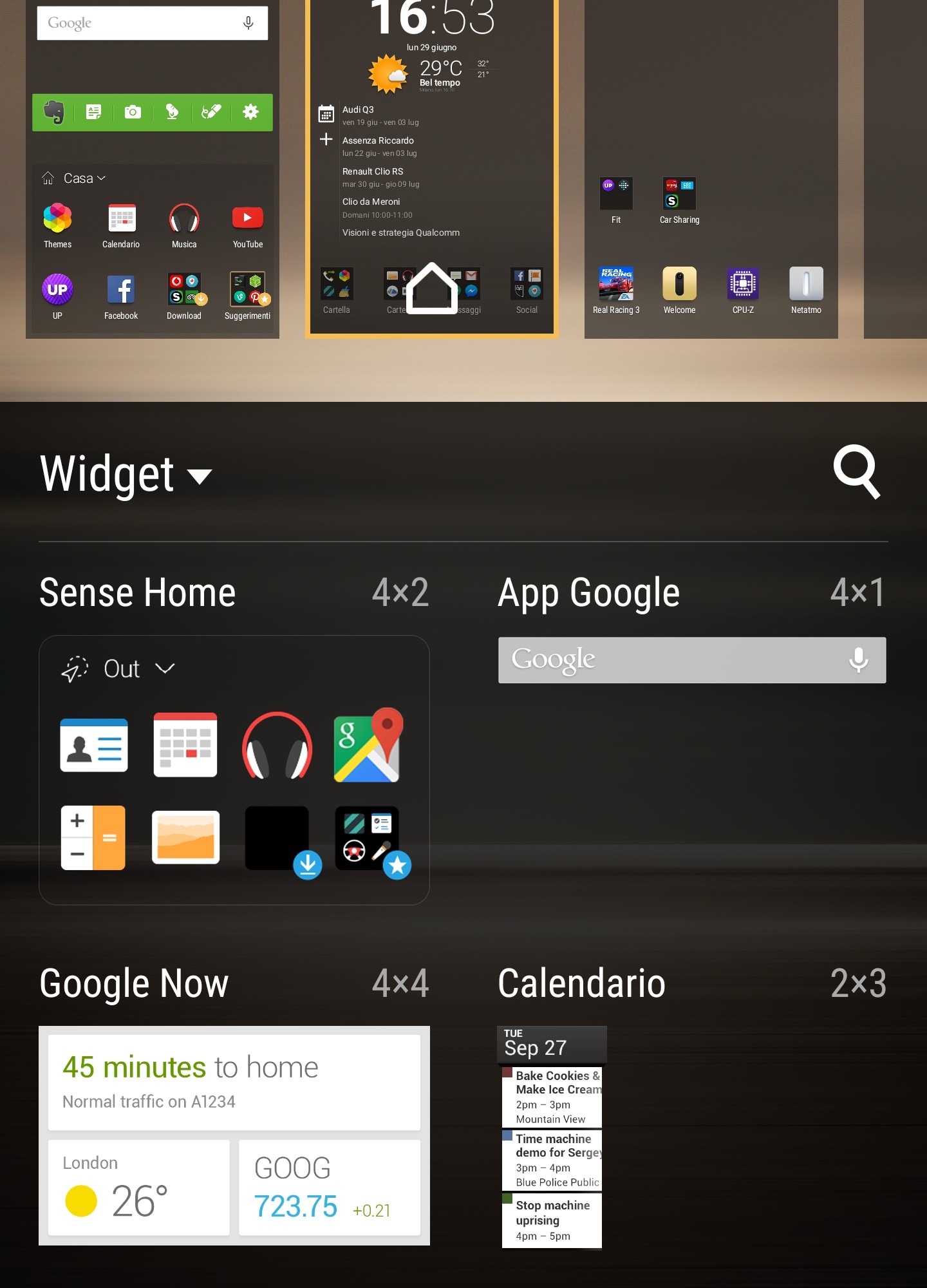Select the panel with the Casa widget

(x=153, y=169)
